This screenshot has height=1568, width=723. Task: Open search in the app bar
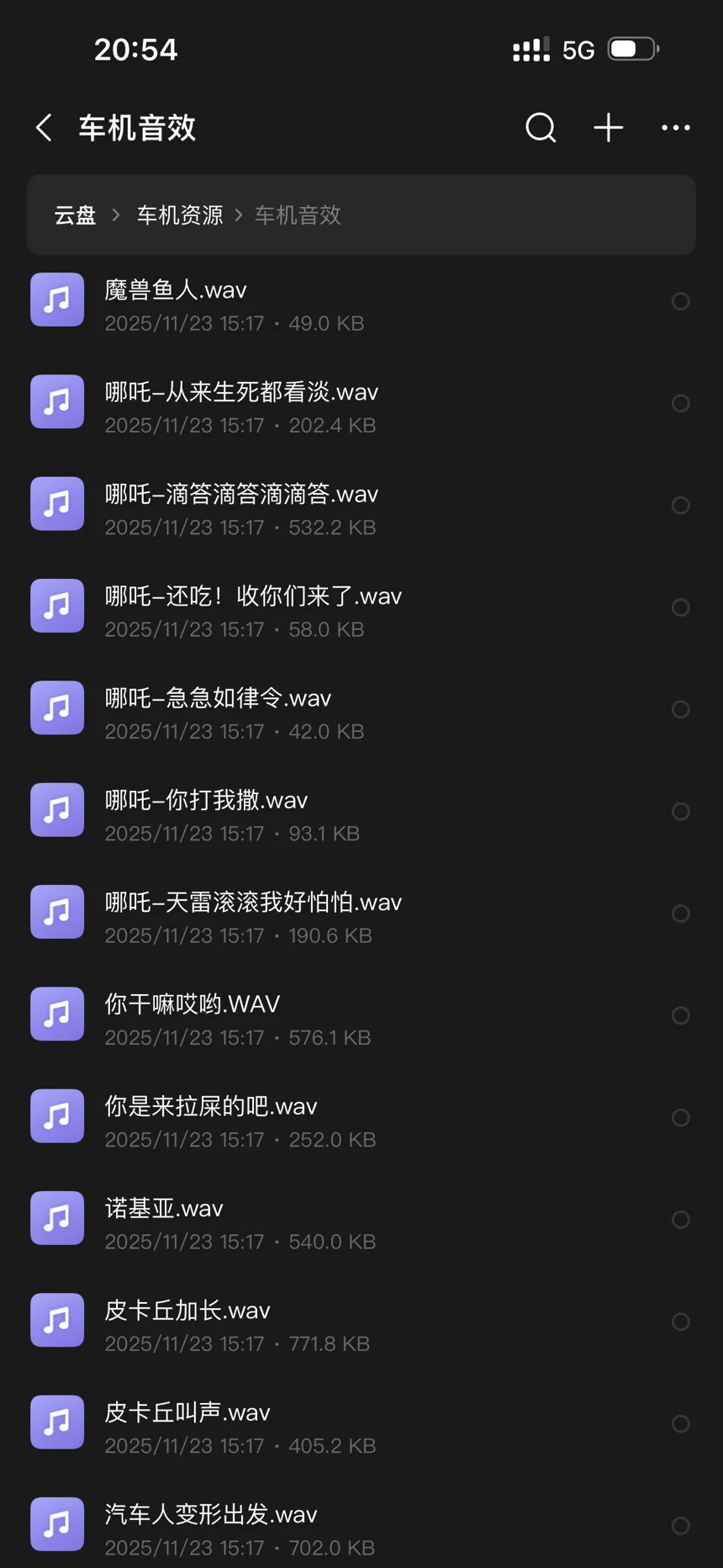point(541,128)
